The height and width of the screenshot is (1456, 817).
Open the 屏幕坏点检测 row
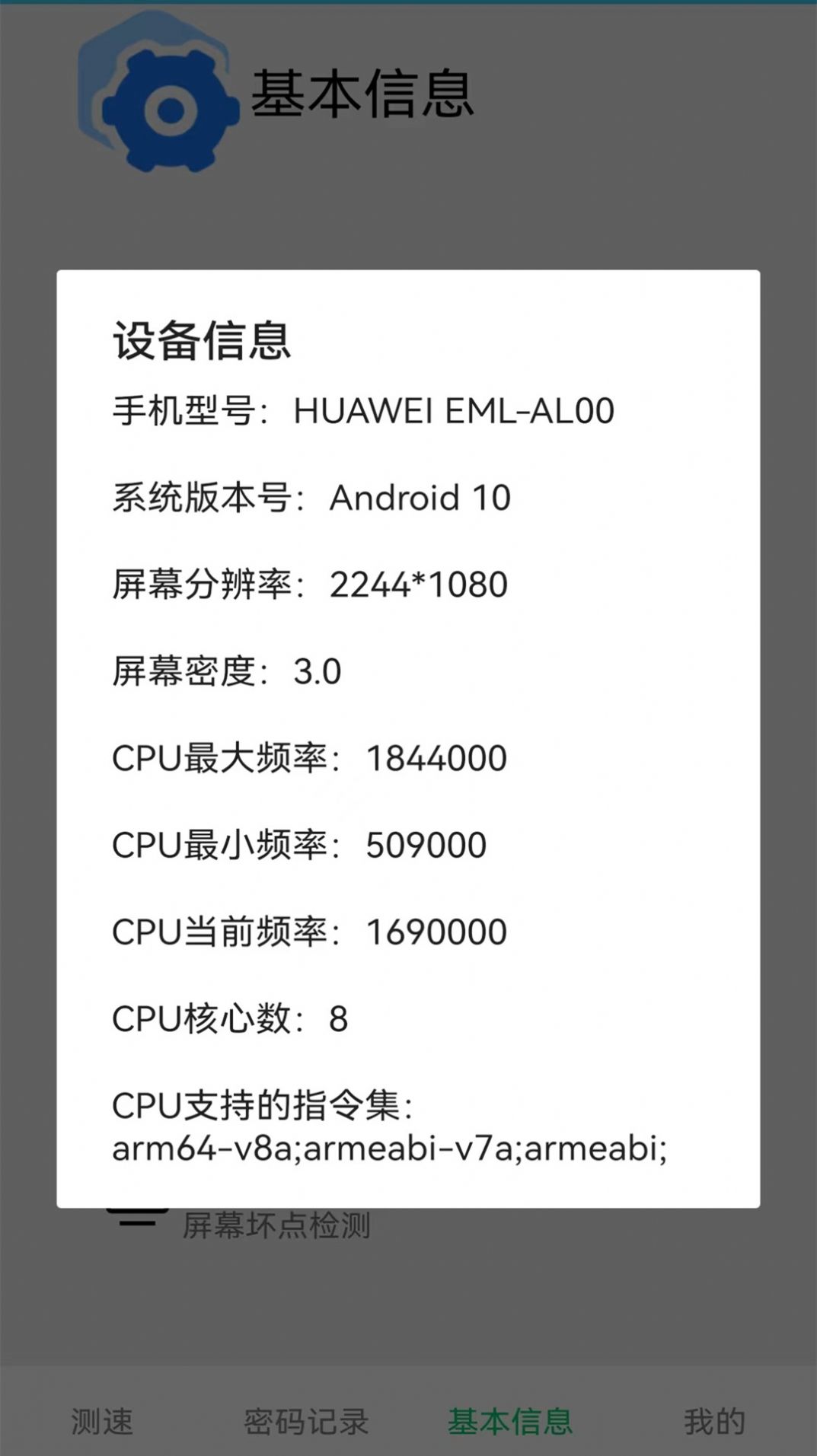pos(276,1225)
